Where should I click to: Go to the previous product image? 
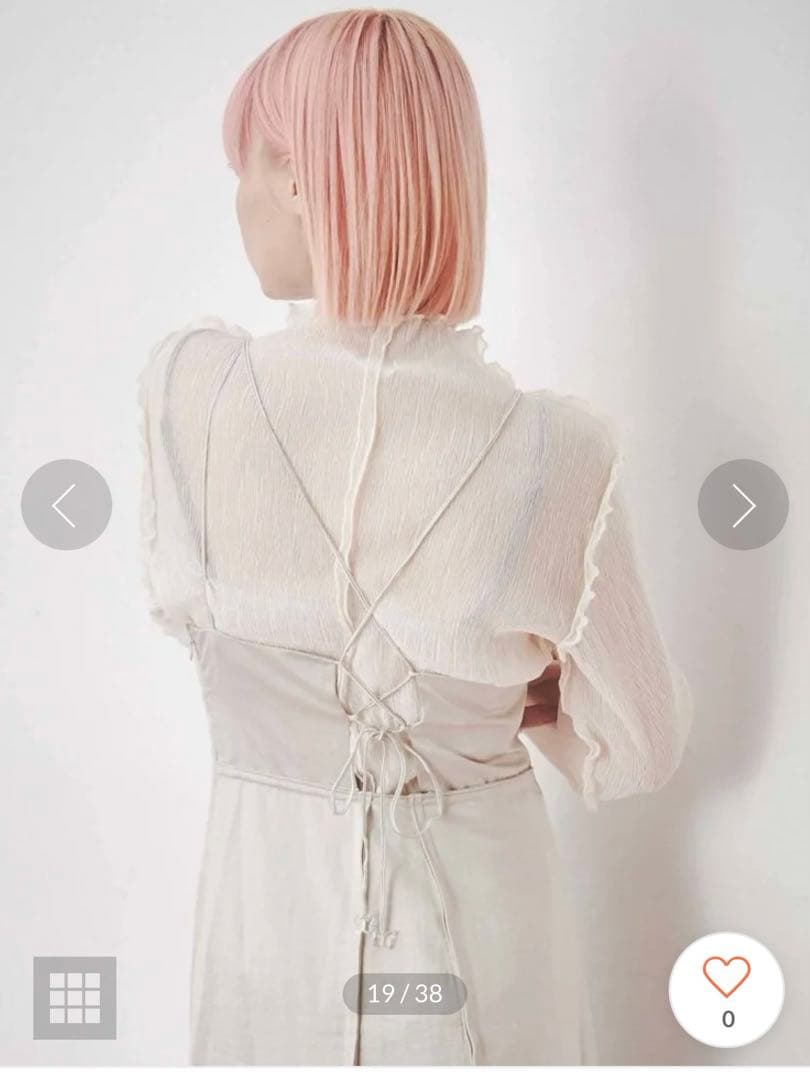coord(66,504)
